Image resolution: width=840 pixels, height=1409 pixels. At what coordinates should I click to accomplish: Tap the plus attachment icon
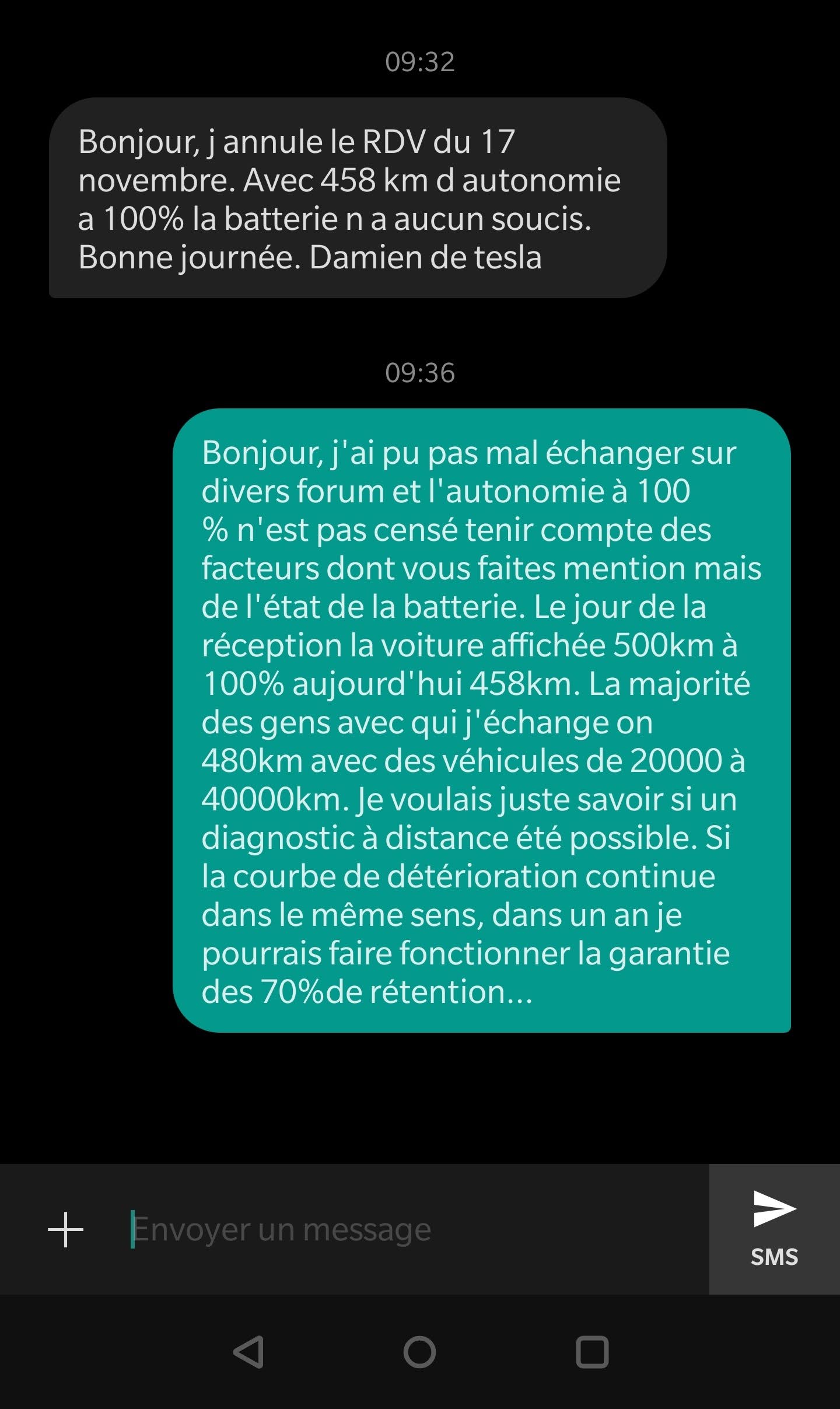tap(65, 1229)
